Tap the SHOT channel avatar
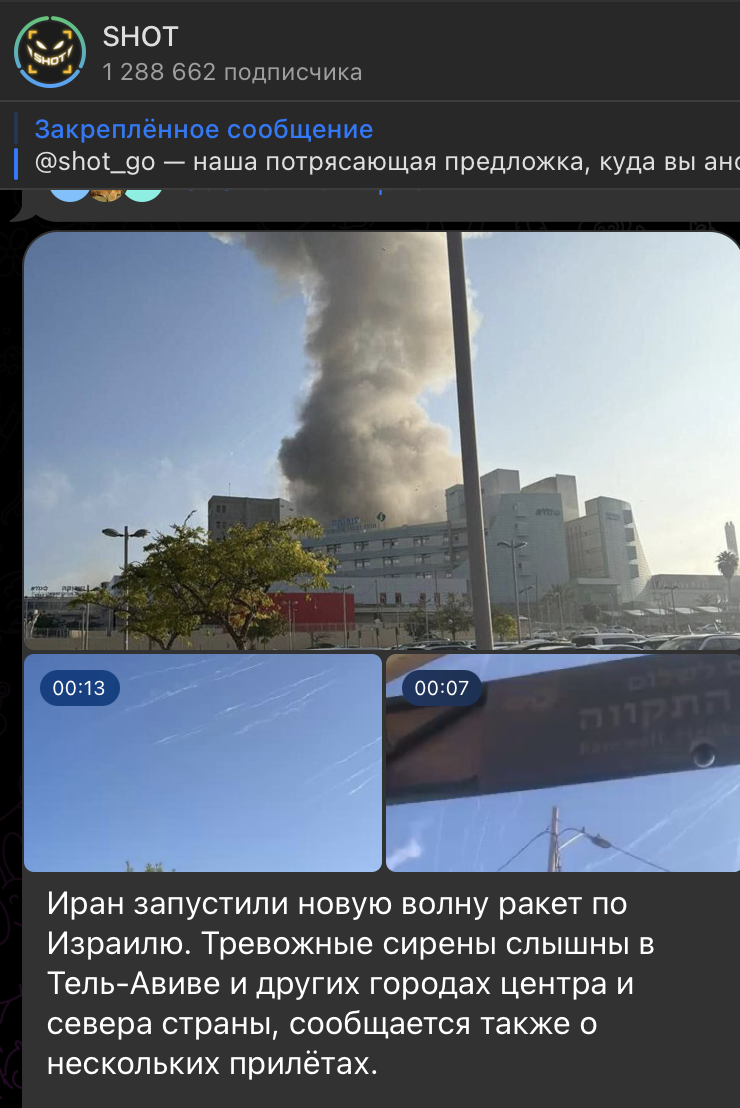Viewport: 740px width, 1108px height. (x=49, y=52)
